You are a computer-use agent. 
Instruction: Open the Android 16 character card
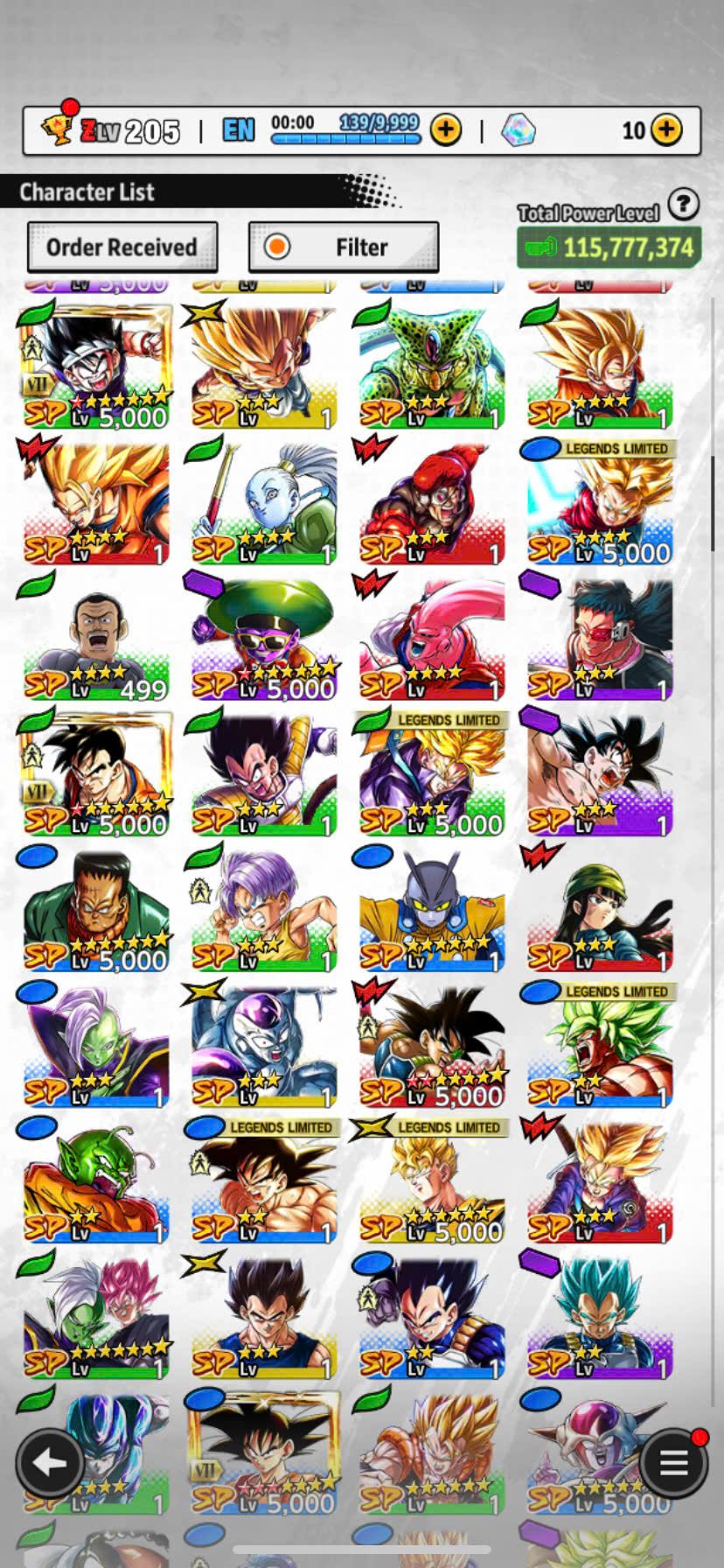(95, 910)
